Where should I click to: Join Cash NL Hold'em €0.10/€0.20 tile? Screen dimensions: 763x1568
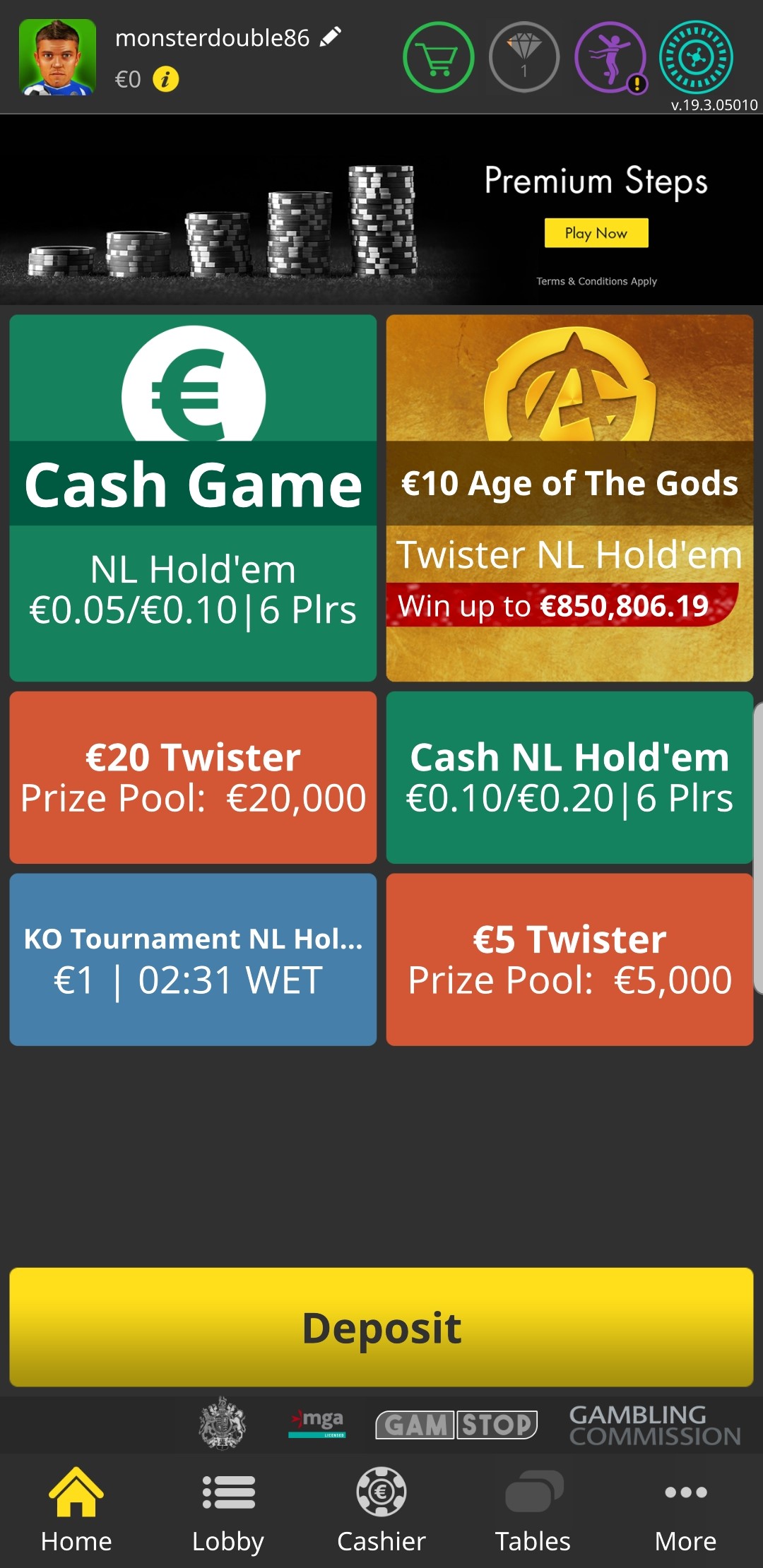point(569,777)
